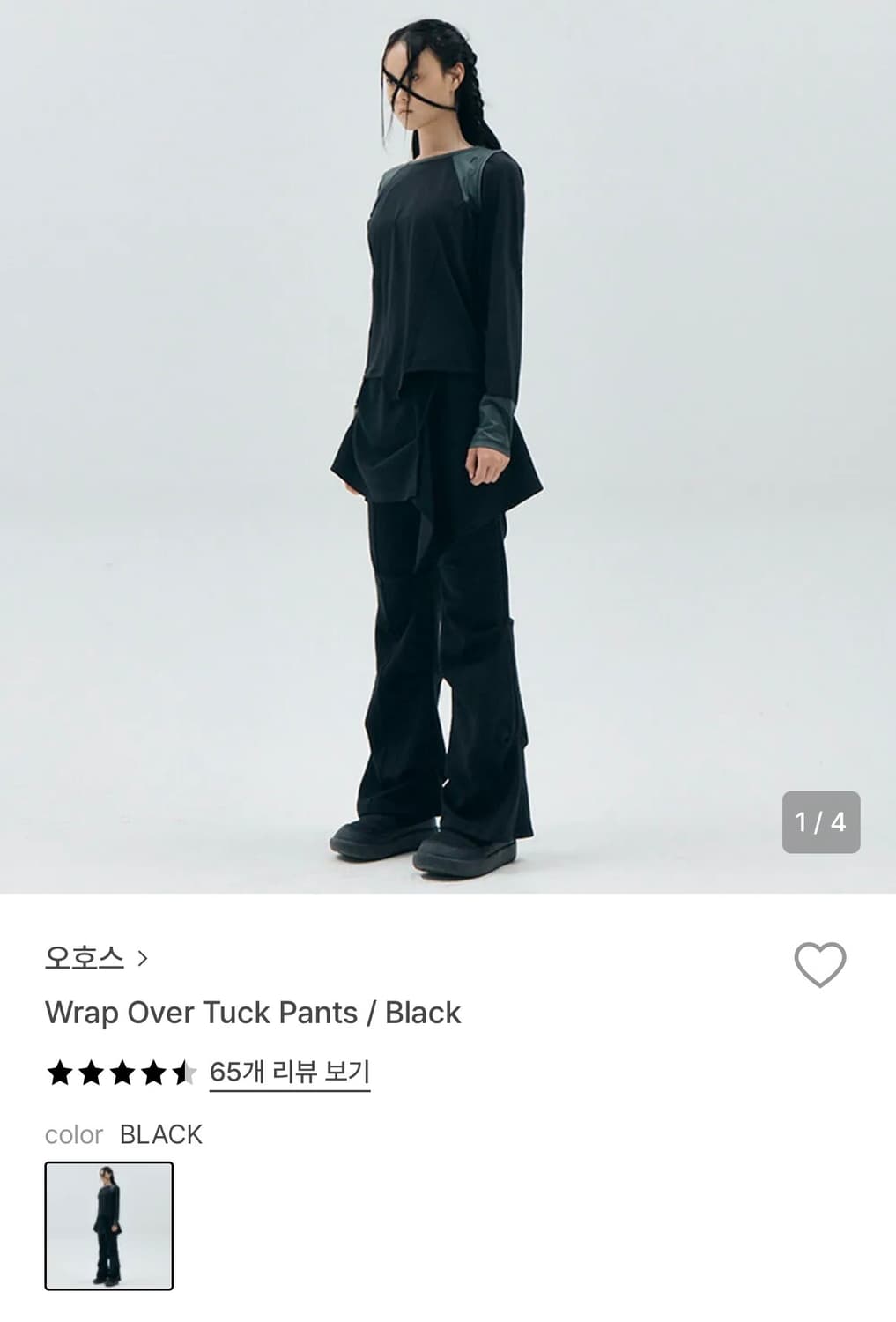
Task: Click the product title Wrap Over Tuck Pants
Action: coord(253,1012)
